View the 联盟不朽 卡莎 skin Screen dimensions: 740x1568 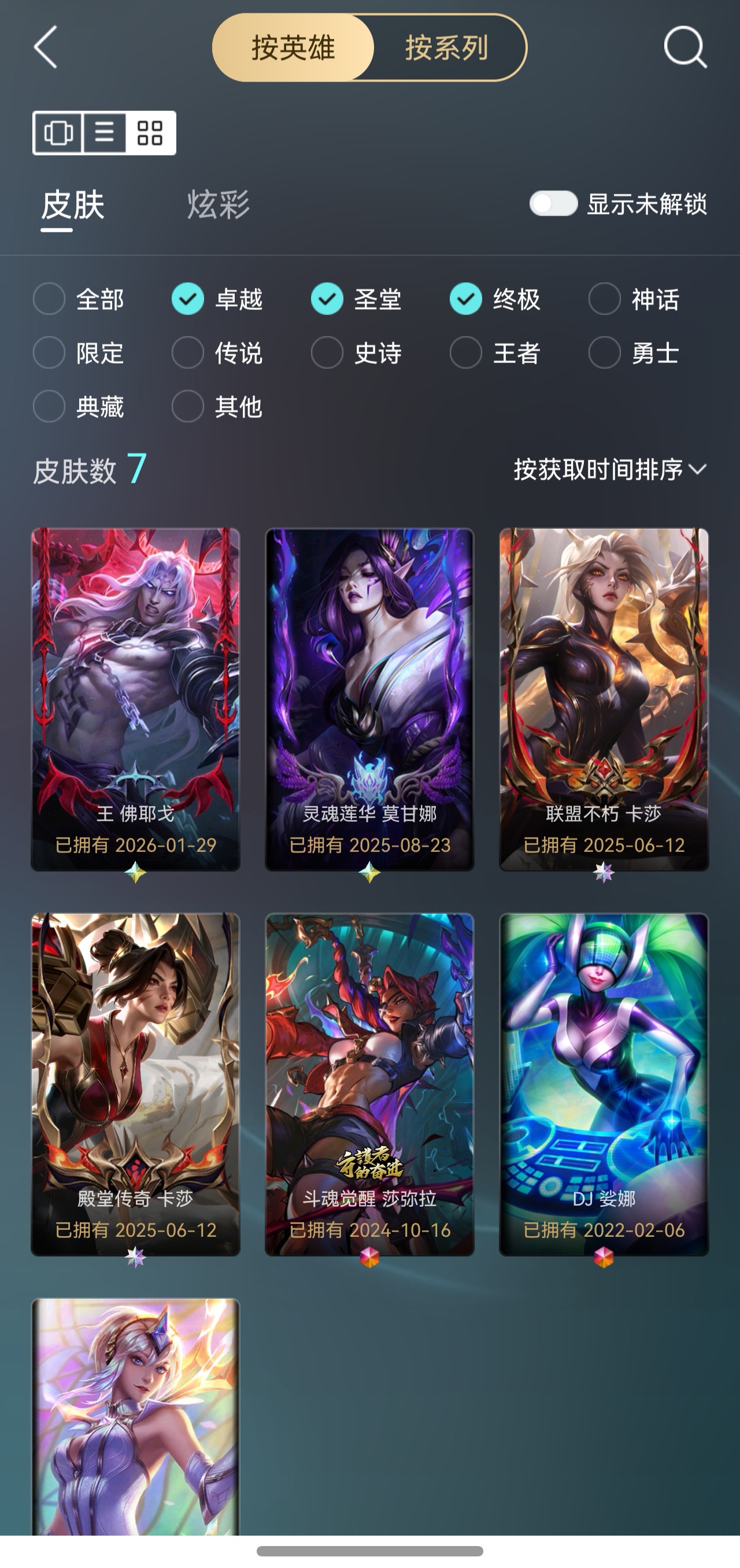tap(604, 699)
